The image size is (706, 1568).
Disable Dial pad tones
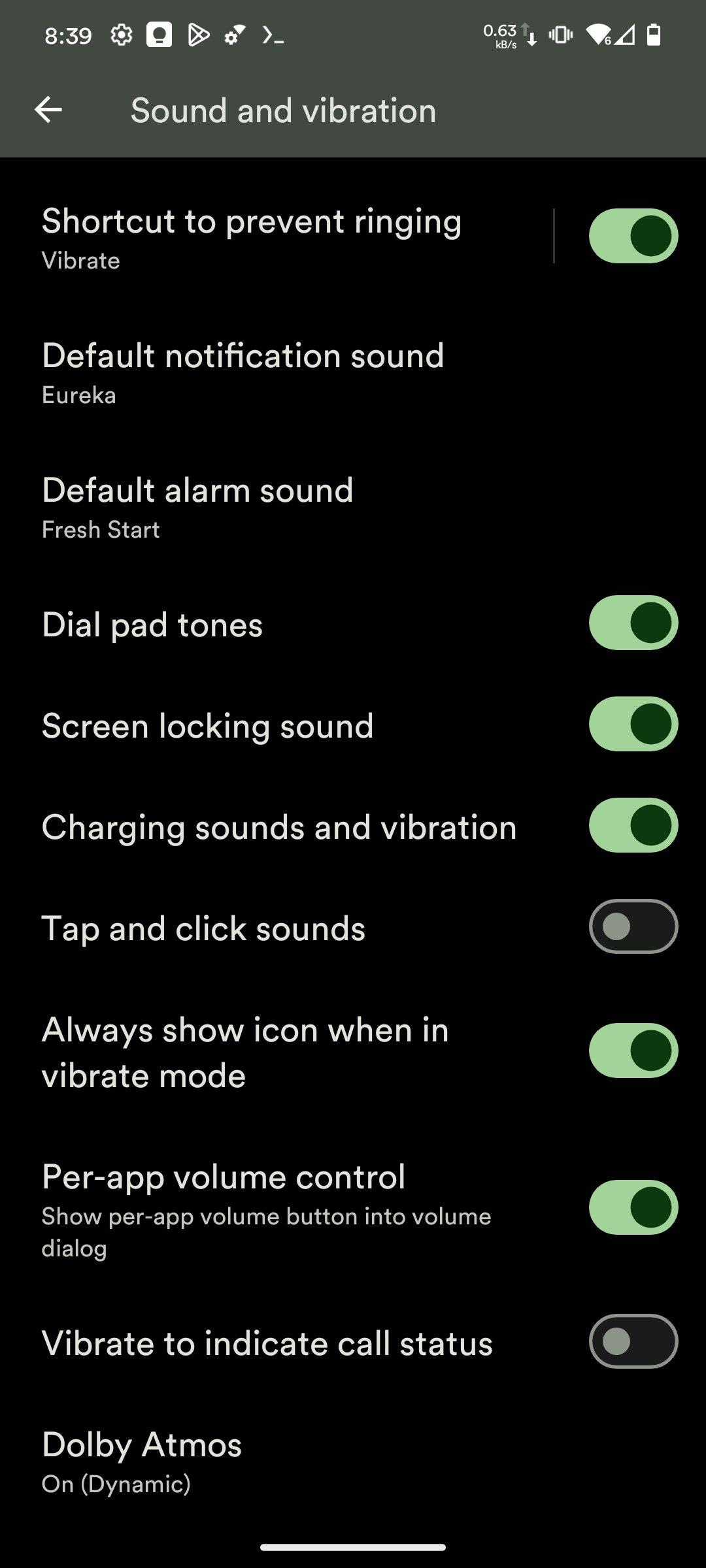[x=633, y=623]
